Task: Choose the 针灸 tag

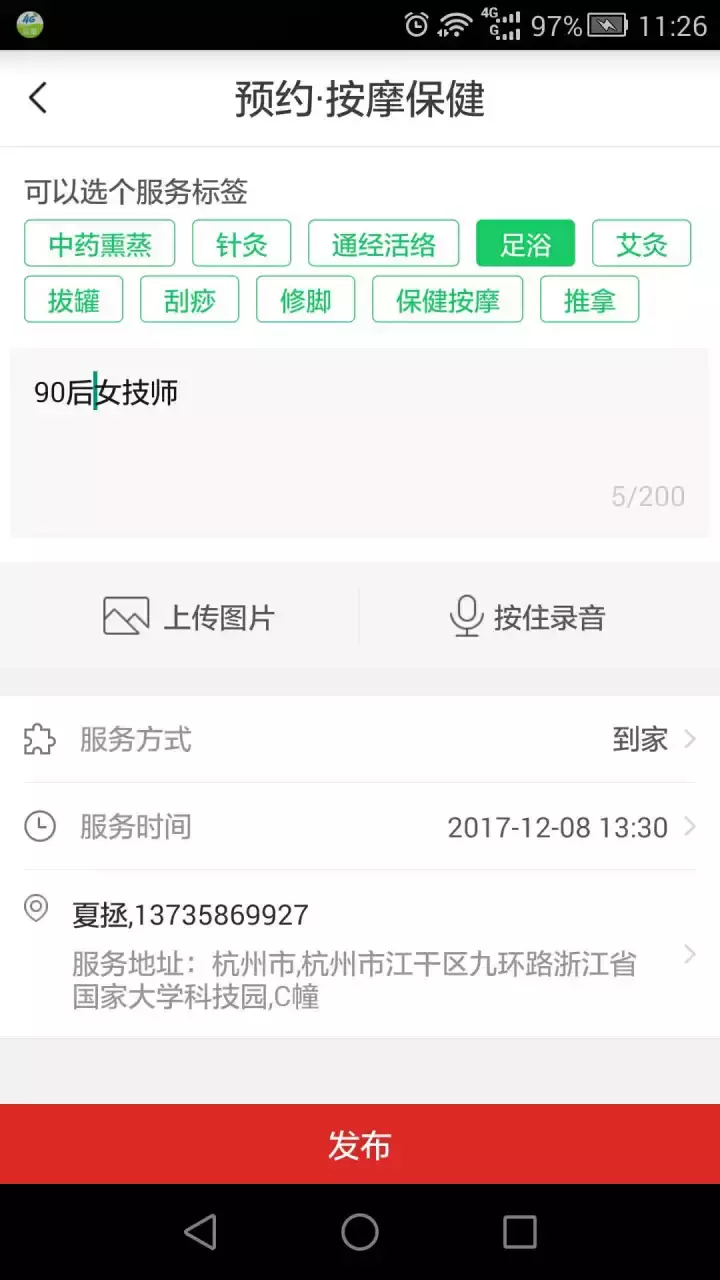Action: click(241, 244)
